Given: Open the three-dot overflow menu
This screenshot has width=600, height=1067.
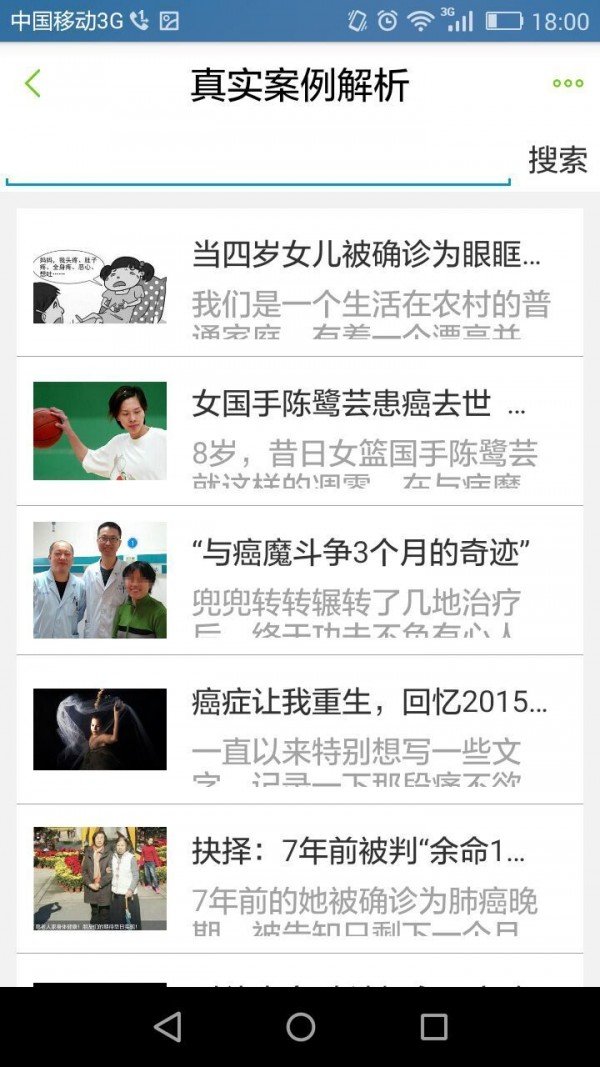Looking at the screenshot, I should point(567,84).
